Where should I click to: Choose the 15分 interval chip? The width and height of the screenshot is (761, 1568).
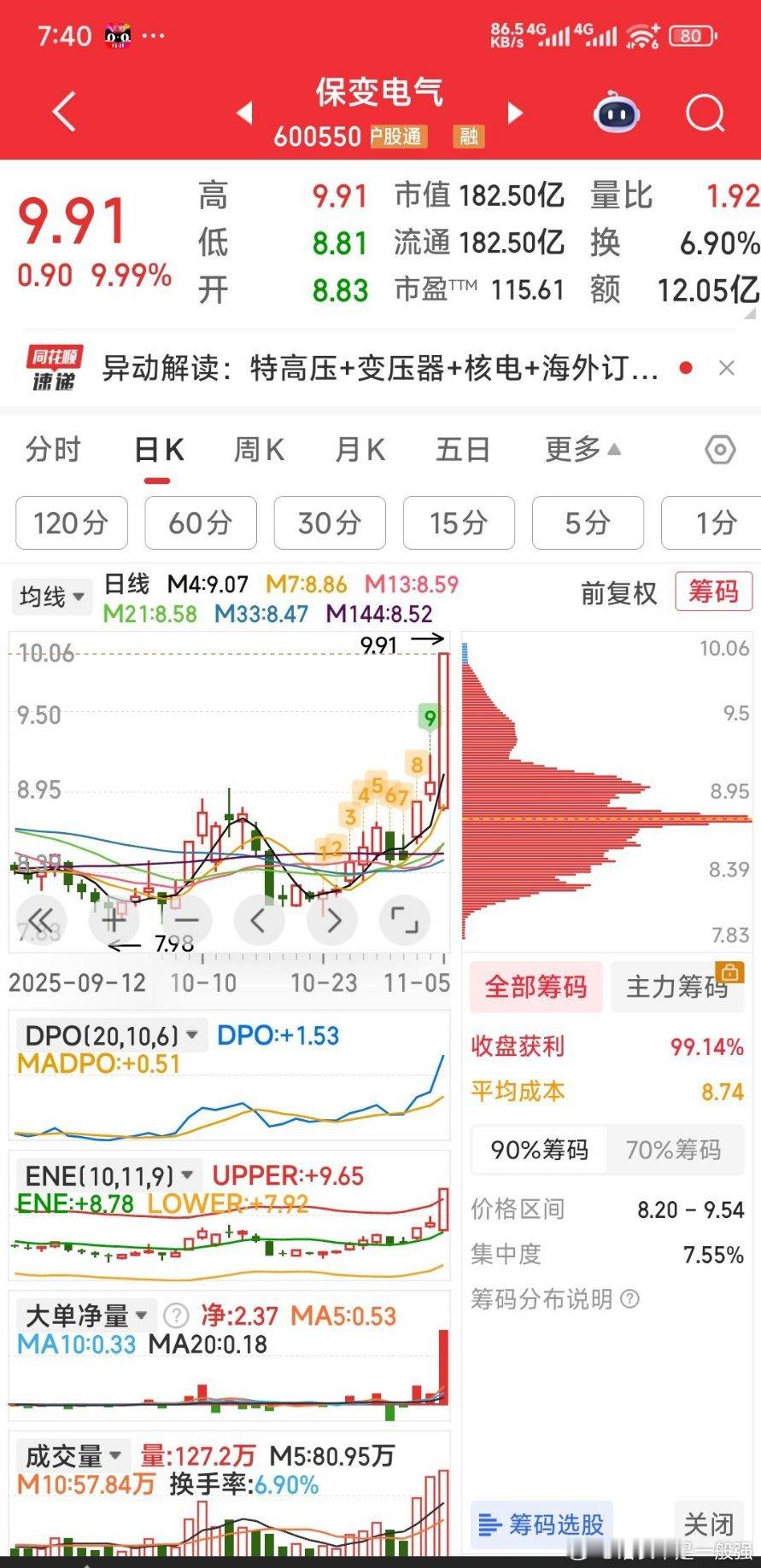click(x=459, y=522)
